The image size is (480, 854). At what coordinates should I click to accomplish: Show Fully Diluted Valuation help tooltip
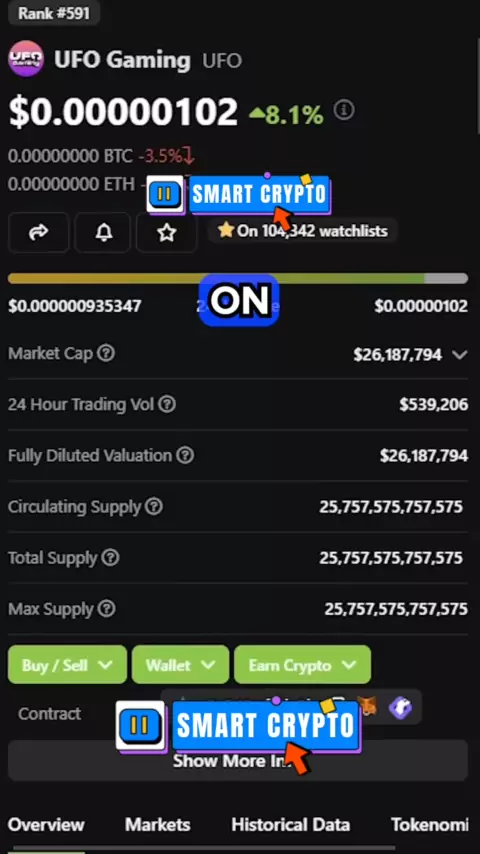click(x=185, y=455)
